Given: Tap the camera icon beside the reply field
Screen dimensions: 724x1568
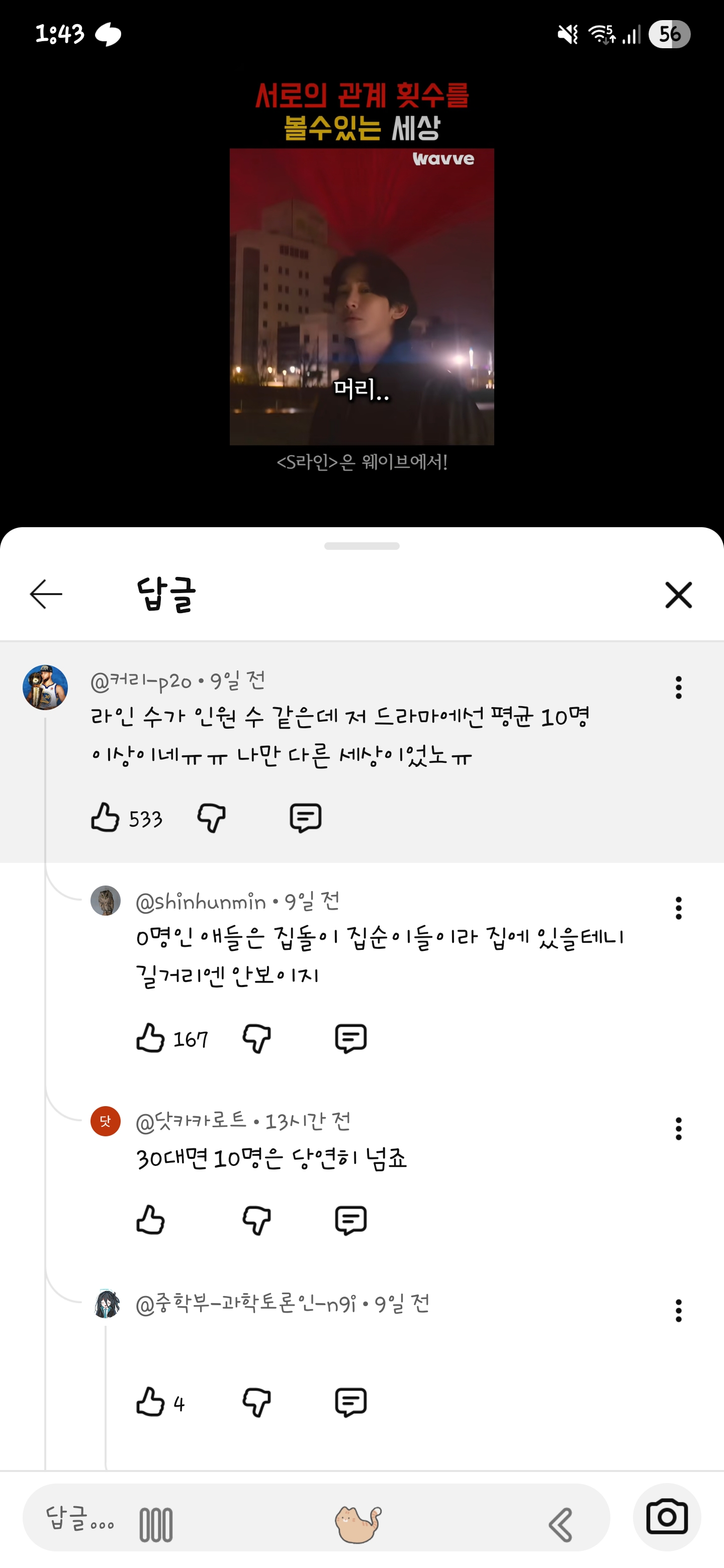Looking at the screenshot, I should point(667,1517).
